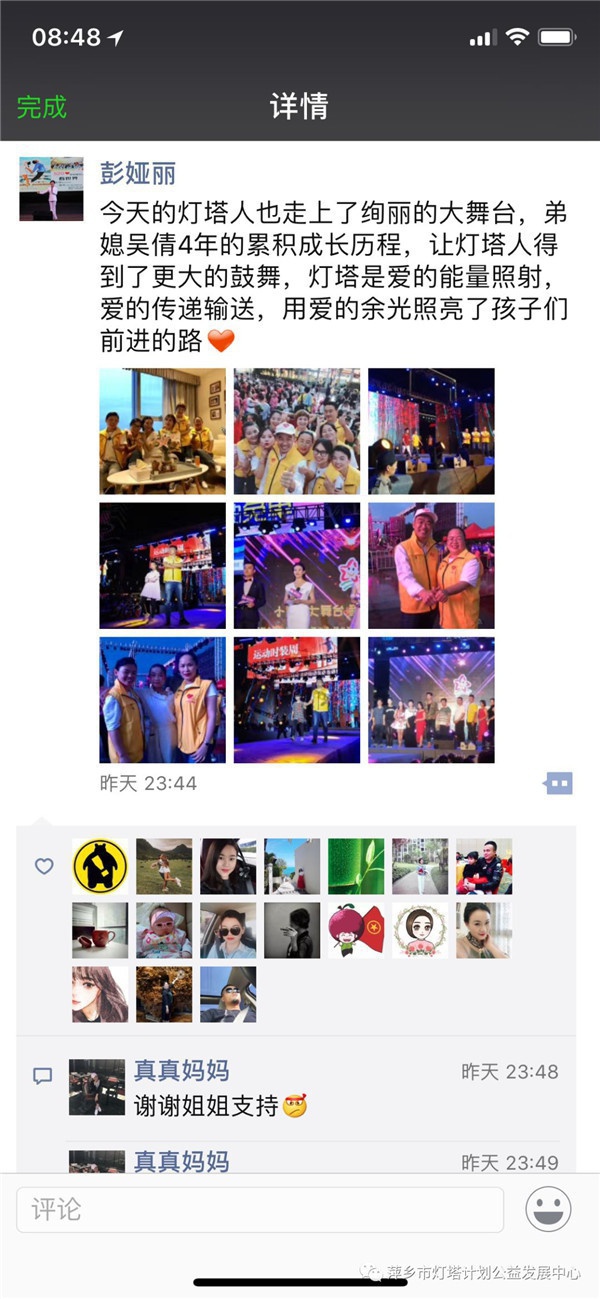The height and width of the screenshot is (1299, 600).
Task: Open the poster name 彭娅丽 link
Action: [138, 173]
